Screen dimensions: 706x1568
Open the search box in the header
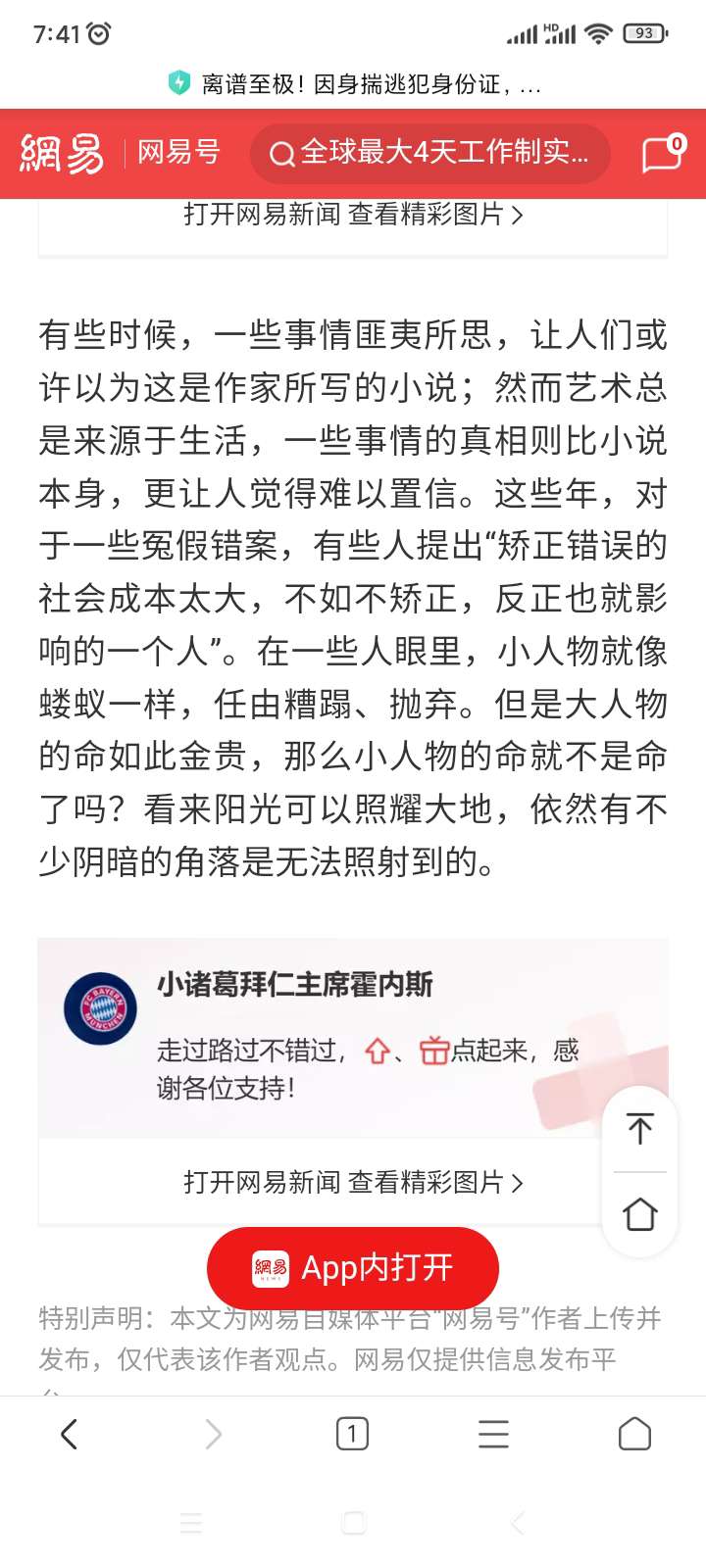[x=429, y=153]
